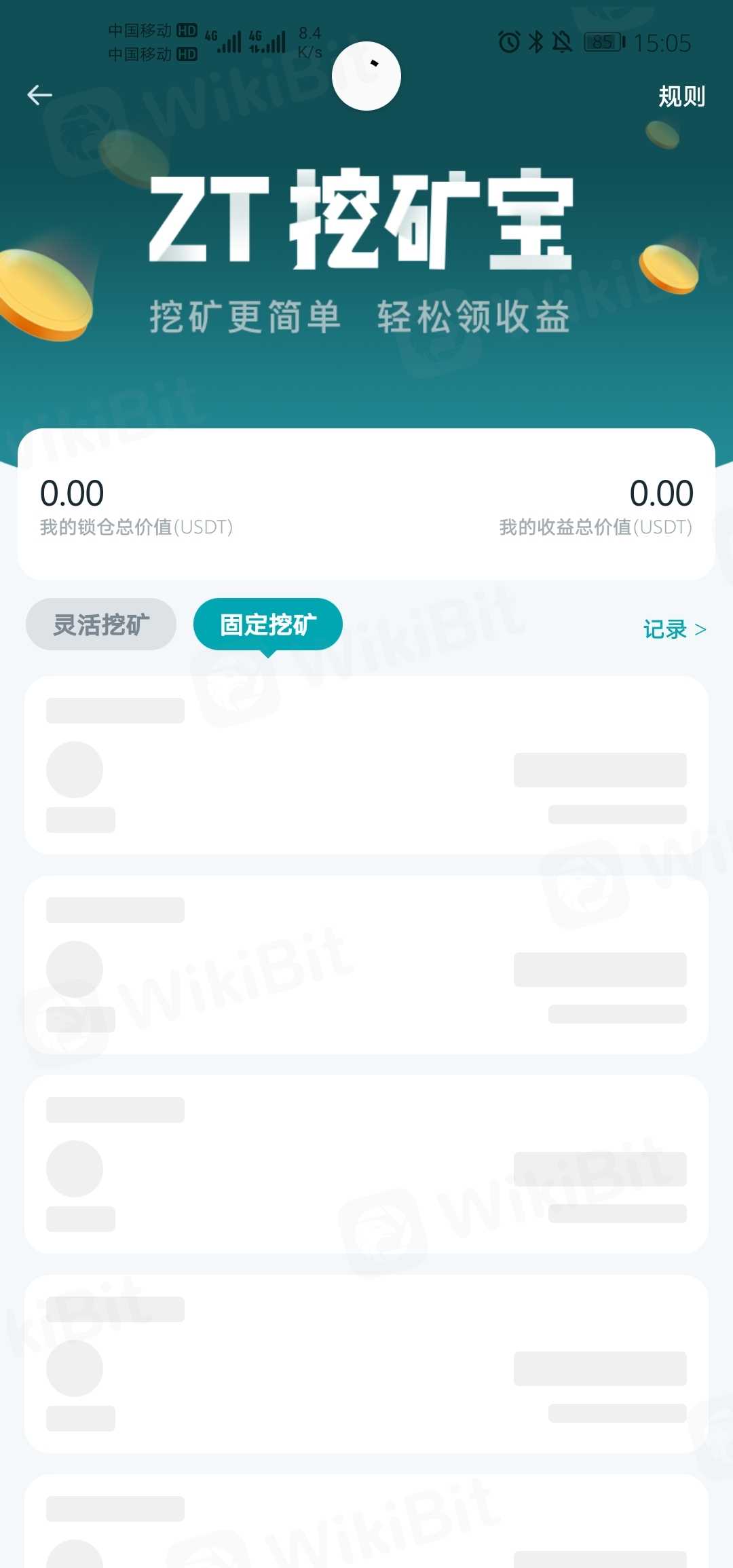Open the 规则 rules page
Viewport: 733px width, 1568px height.
(681, 96)
